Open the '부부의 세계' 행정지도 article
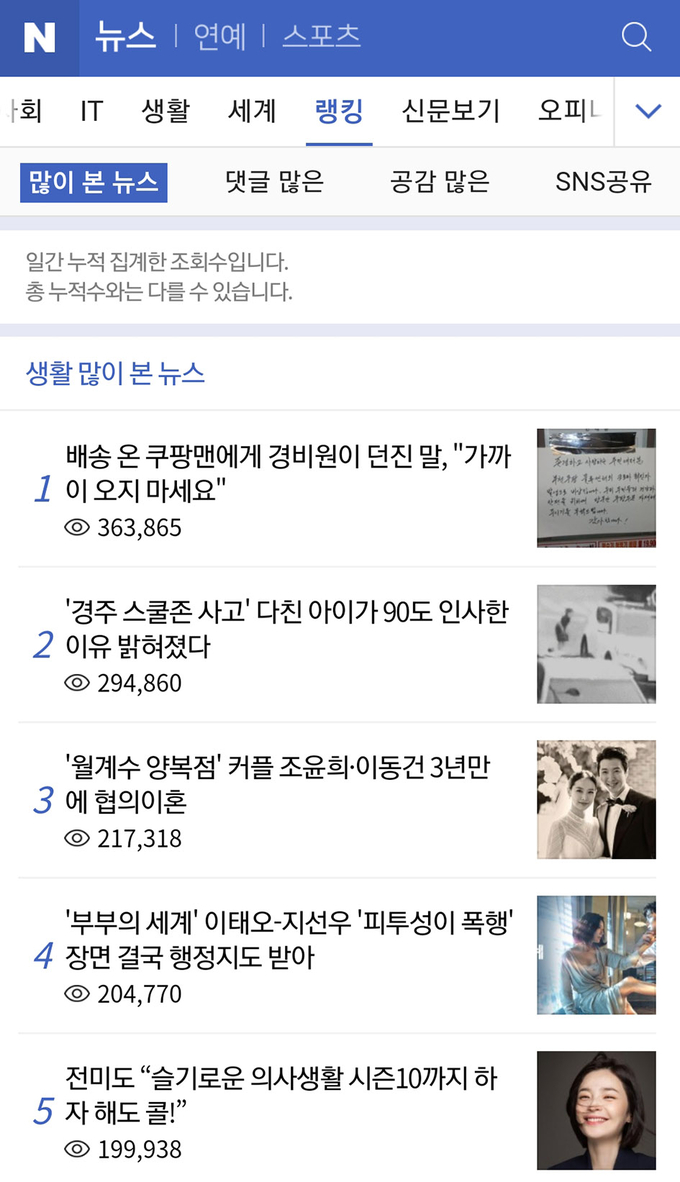Screen dimensions: 680x1182 click(x=289, y=940)
